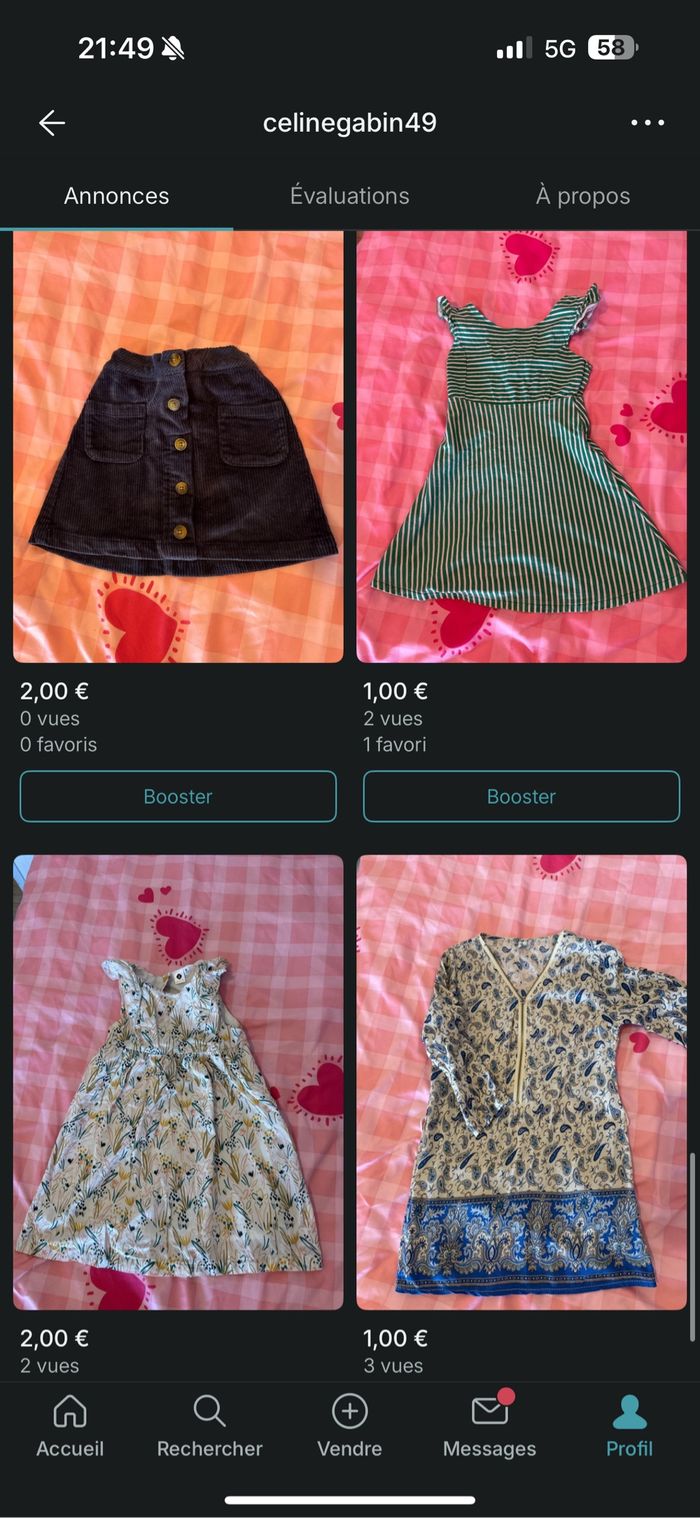700x1518 pixels.
Task: View the white floral dress listing
Action: point(178,1082)
